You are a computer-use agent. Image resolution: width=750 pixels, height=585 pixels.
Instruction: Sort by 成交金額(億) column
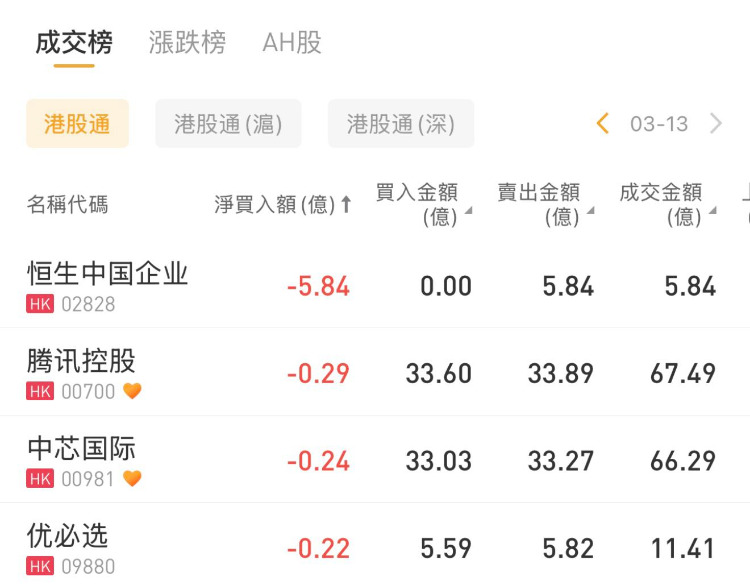coord(666,204)
